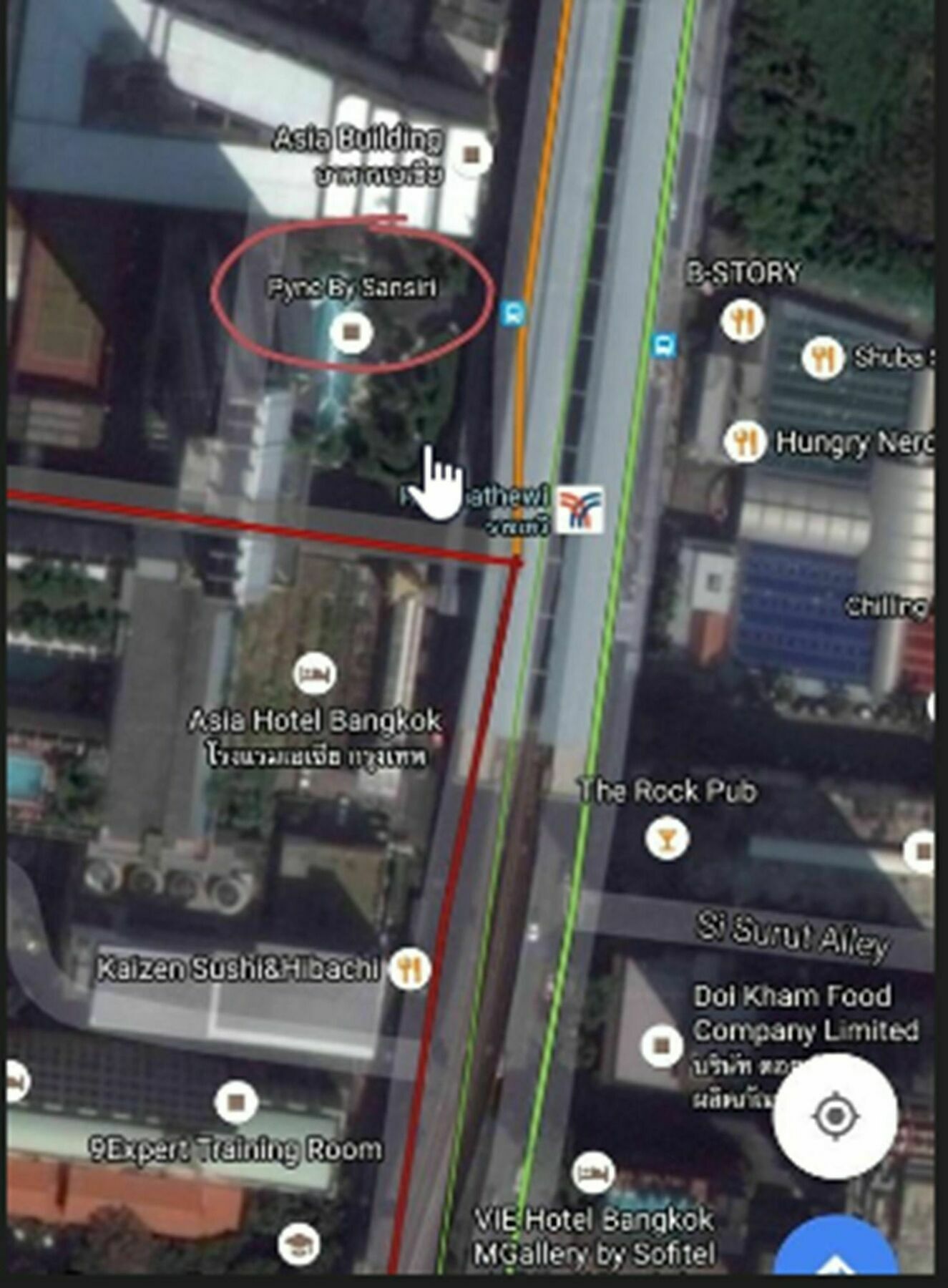Screen dimensions: 948x1288
Task: Select the Pyne By Sansiri marker
Action: point(351,331)
